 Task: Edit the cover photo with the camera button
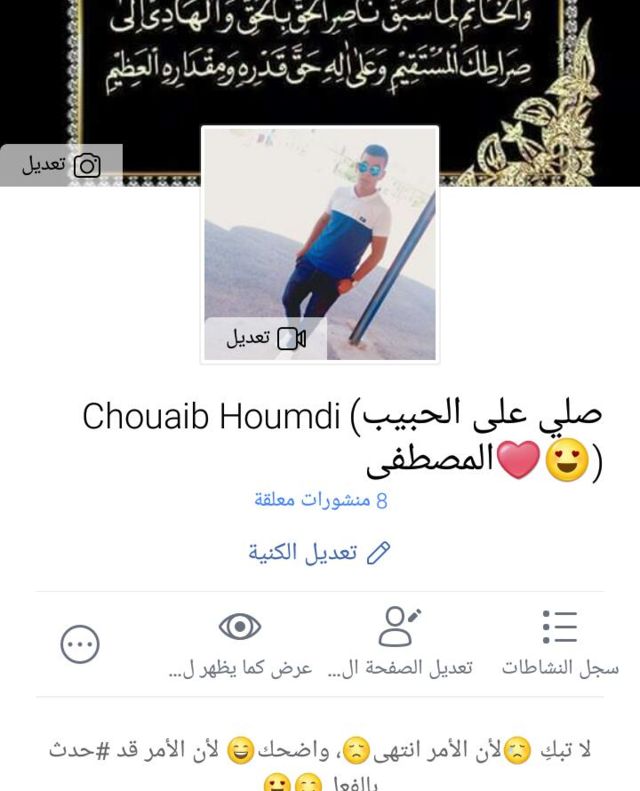61,165
